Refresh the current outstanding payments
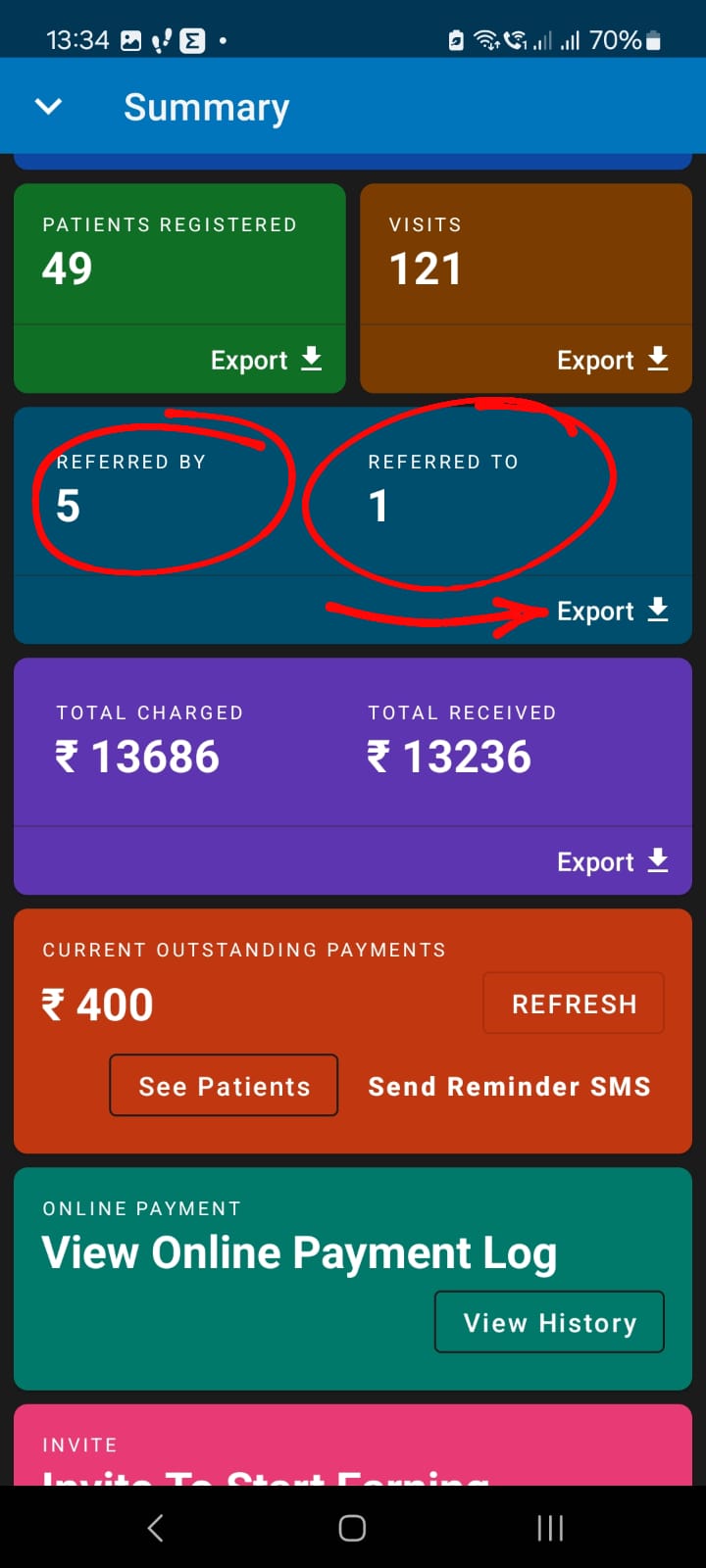 click(x=574, y=1004)
